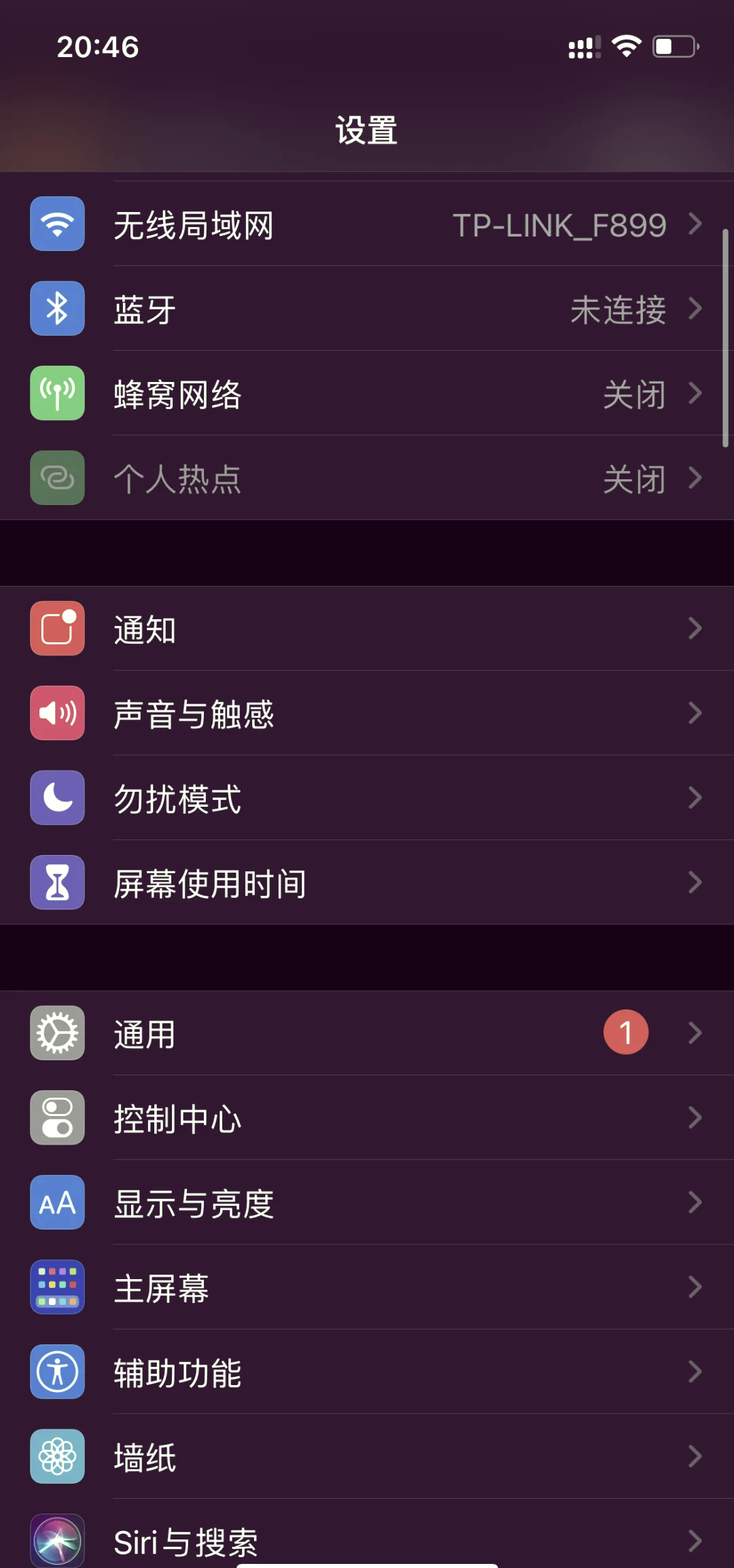Tap the 屏幕使用时间 hourglass icon
734x1568 pixels.
point(57,882)
